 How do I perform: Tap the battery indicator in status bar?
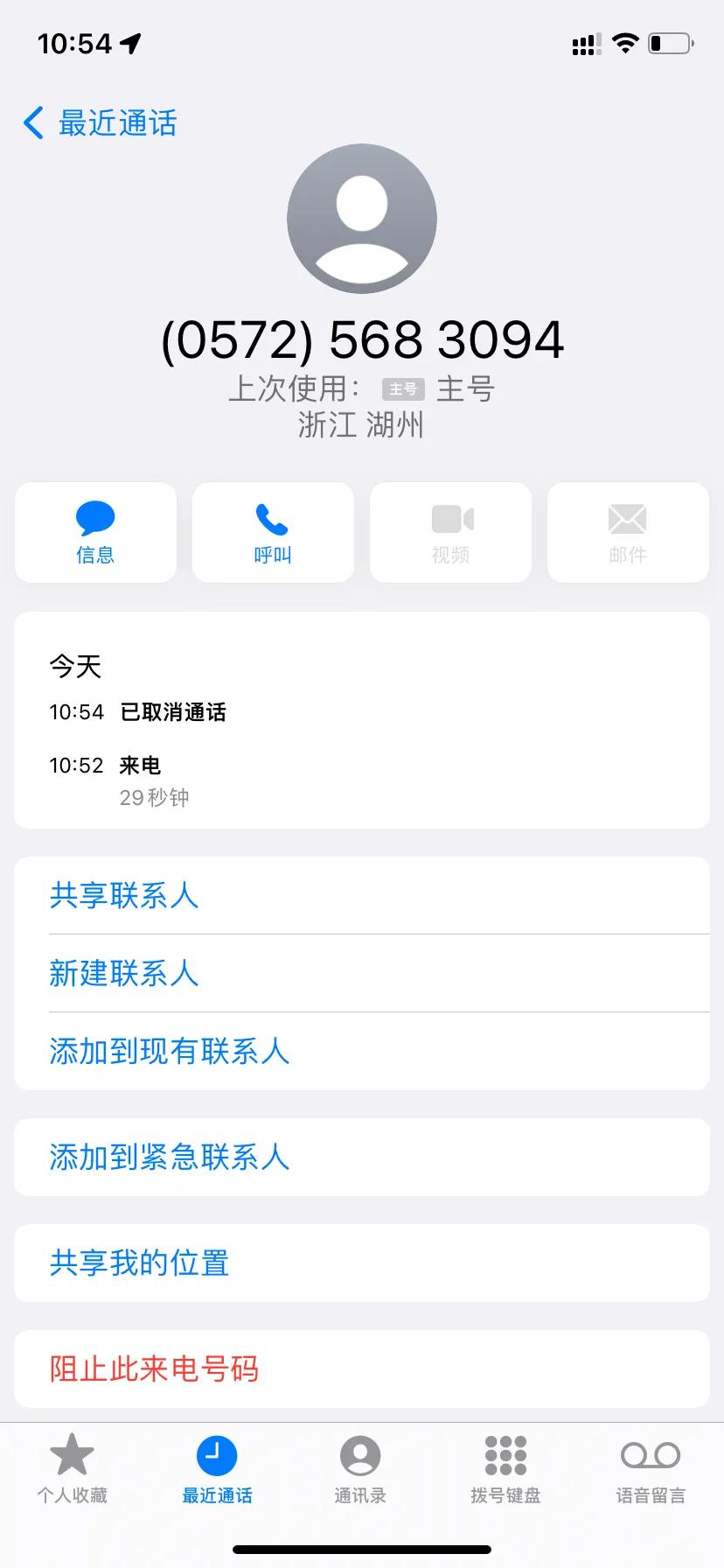tap(668, 42)
